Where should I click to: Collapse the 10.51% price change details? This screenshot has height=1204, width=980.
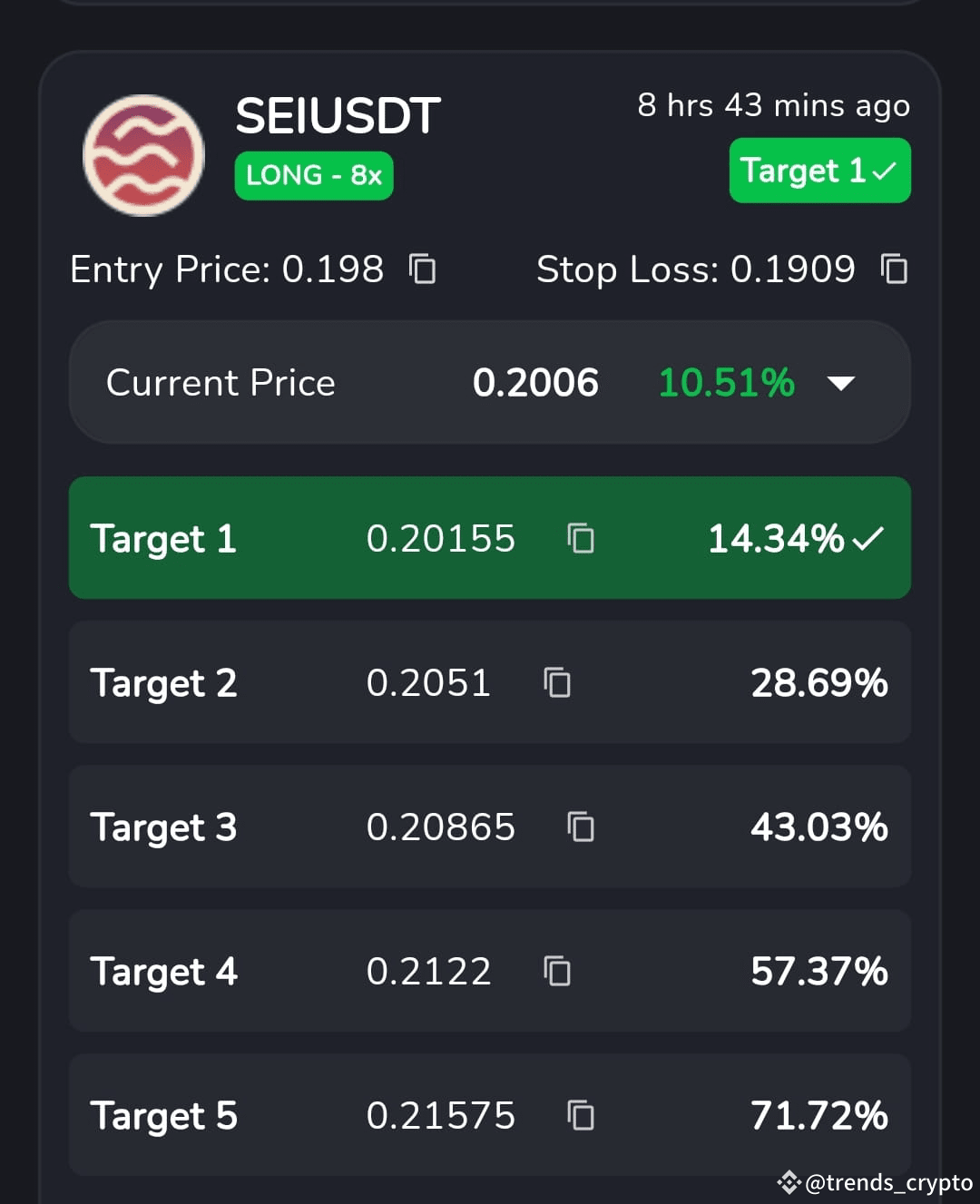tap(726, 383)
